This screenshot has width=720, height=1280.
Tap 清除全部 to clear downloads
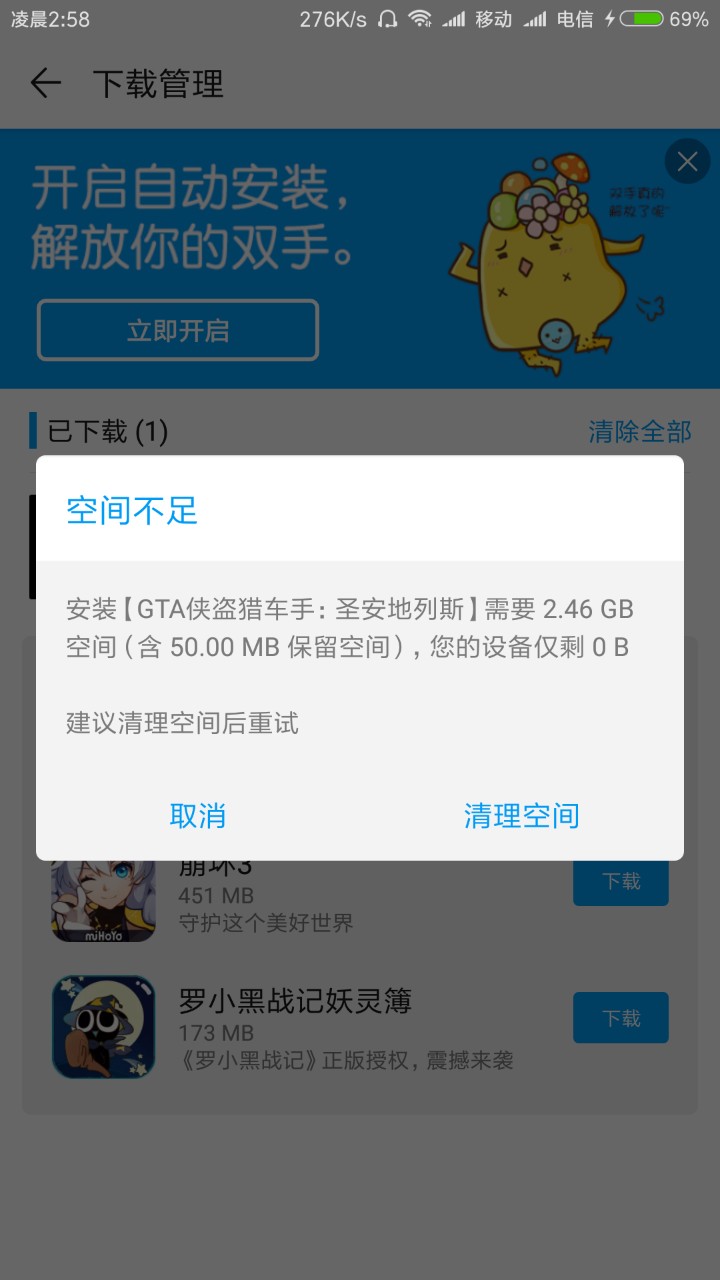click(x=639, y=432)
